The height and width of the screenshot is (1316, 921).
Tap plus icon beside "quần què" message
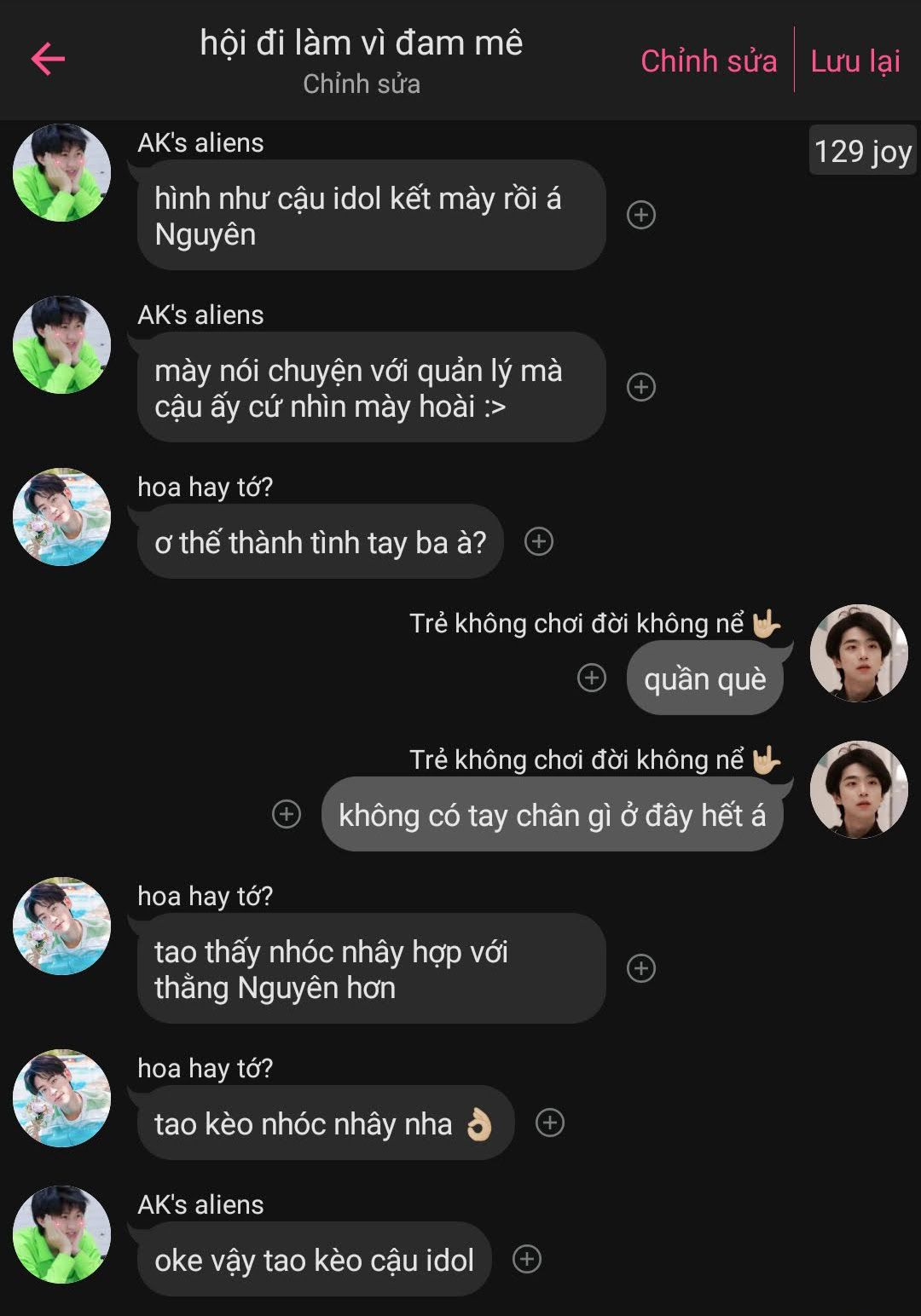592,678
